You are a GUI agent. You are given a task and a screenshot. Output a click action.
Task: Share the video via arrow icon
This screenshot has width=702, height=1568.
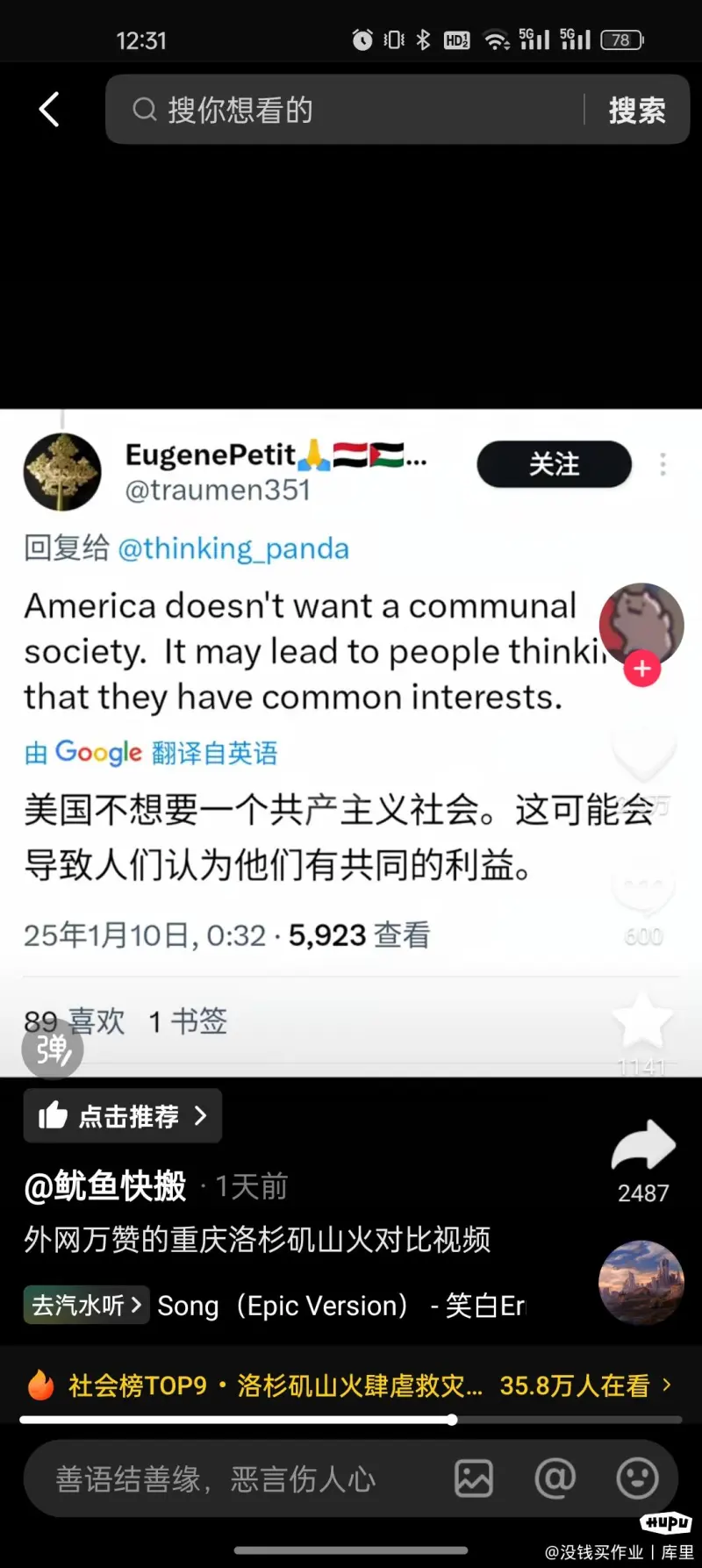pos(643,1146)
